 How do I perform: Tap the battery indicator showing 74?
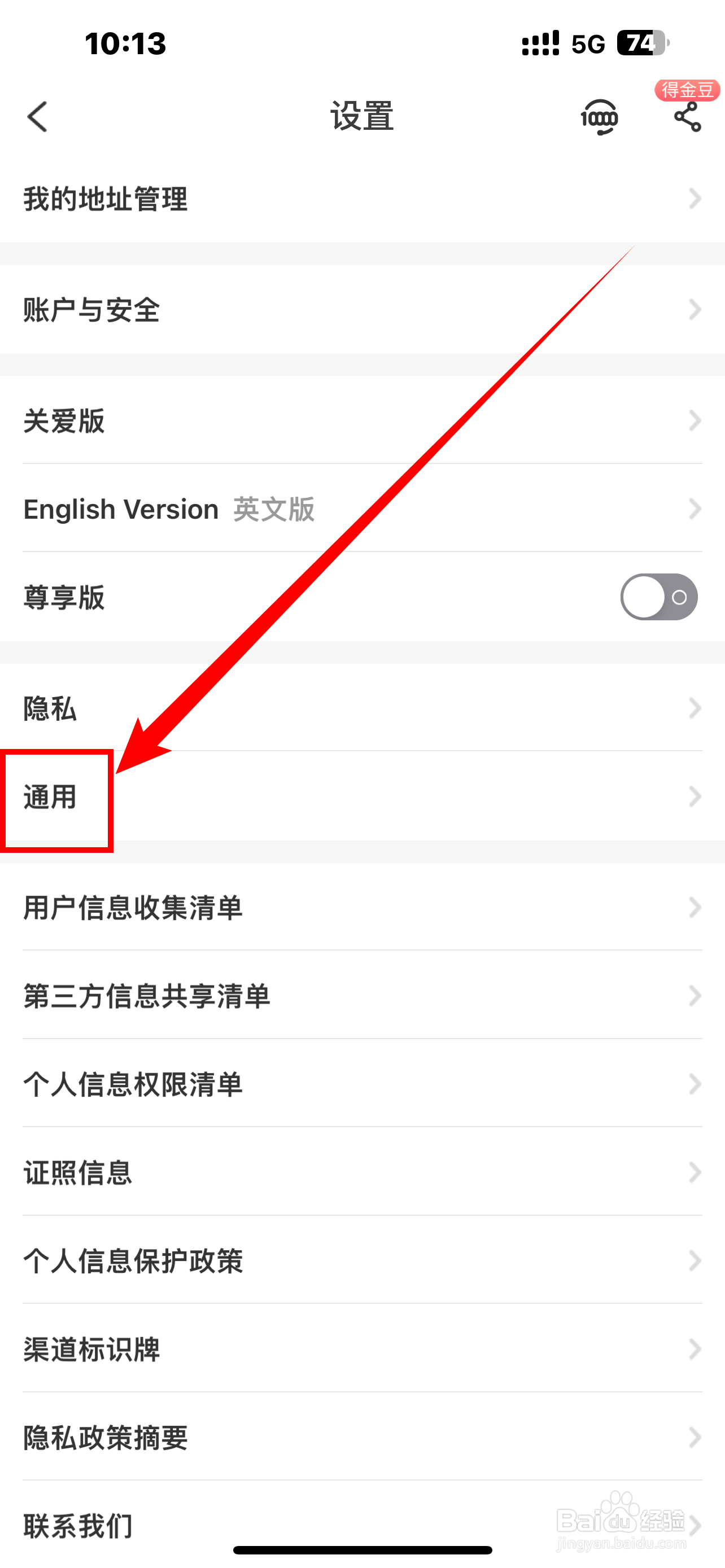click(x=640, y=41)
